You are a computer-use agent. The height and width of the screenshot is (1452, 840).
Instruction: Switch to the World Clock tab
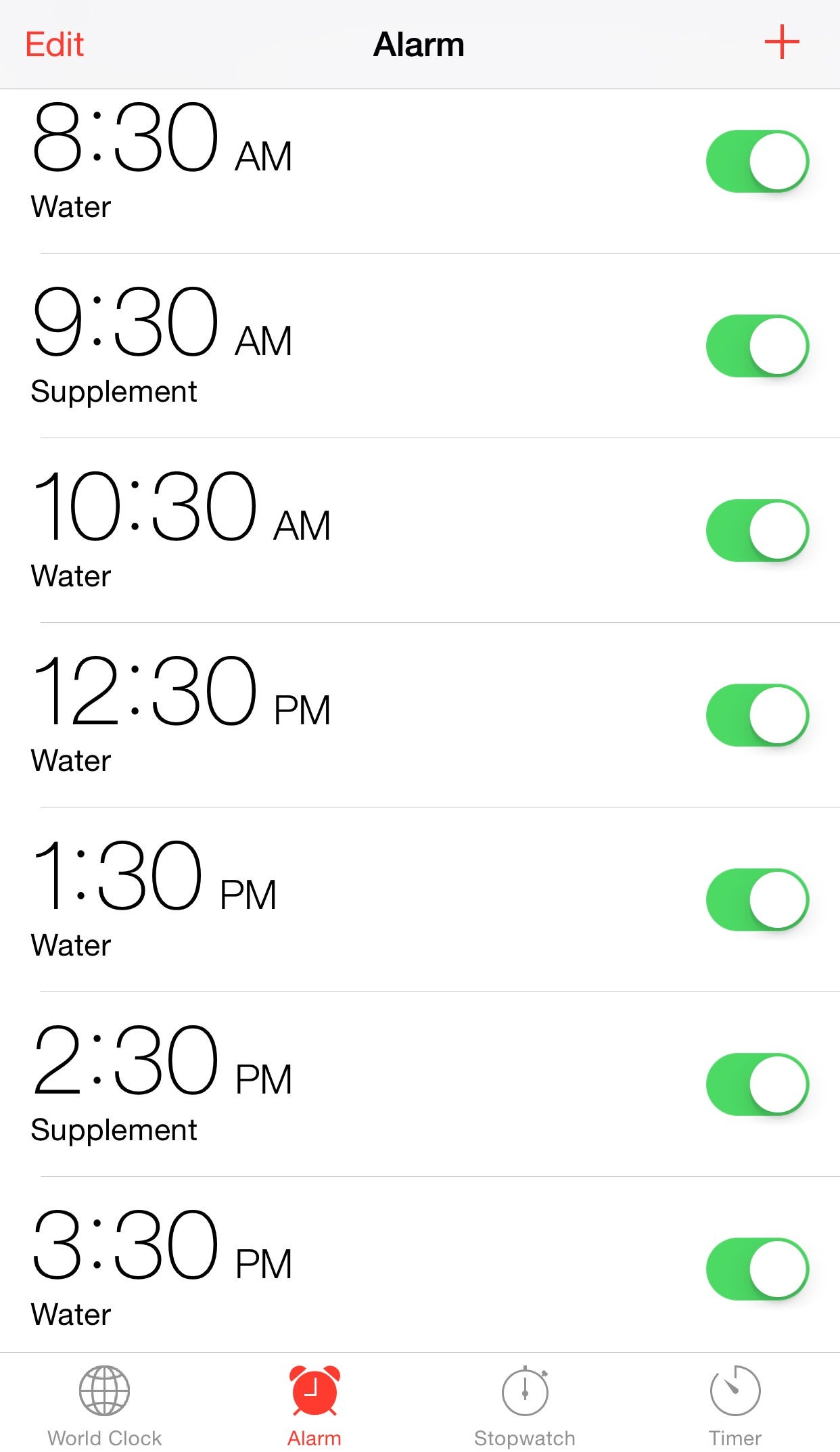(105, 1405)
